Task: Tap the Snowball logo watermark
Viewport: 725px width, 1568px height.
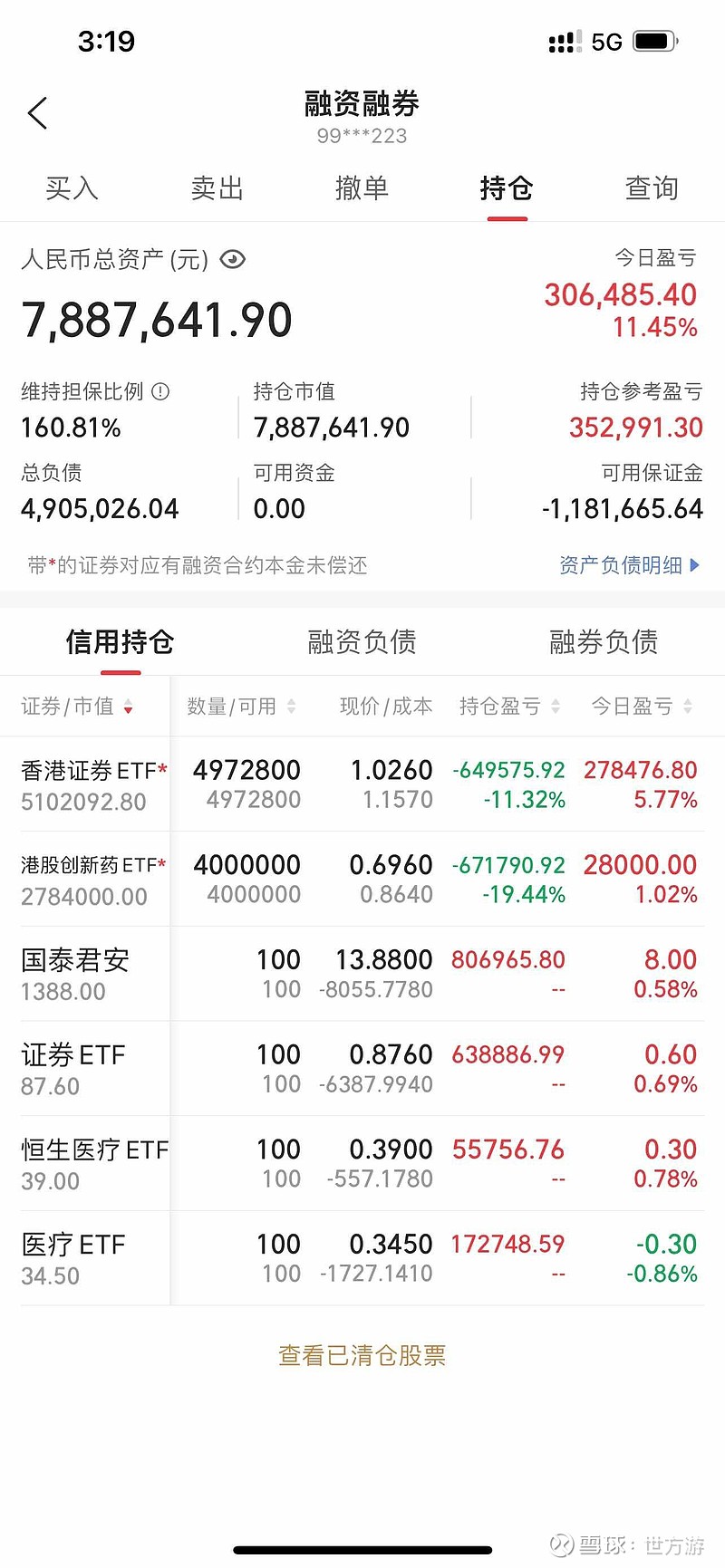Action: pos(562,1545)
